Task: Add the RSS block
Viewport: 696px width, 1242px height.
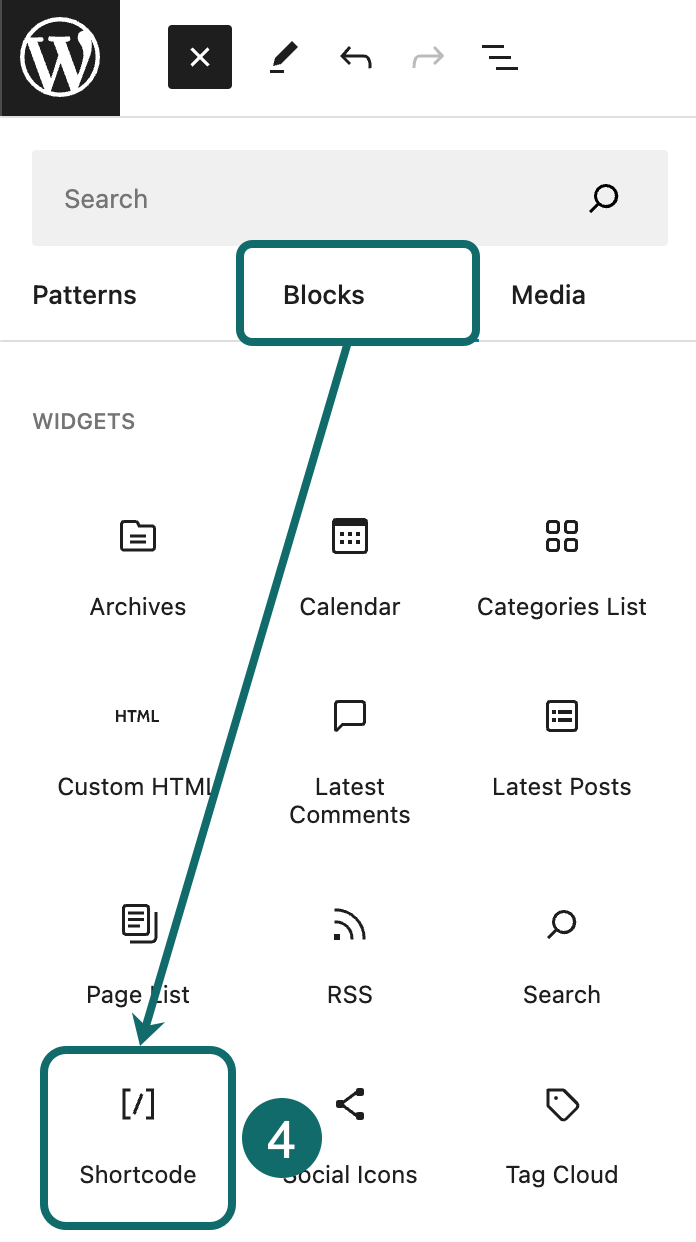Action: tap(350, 954)
